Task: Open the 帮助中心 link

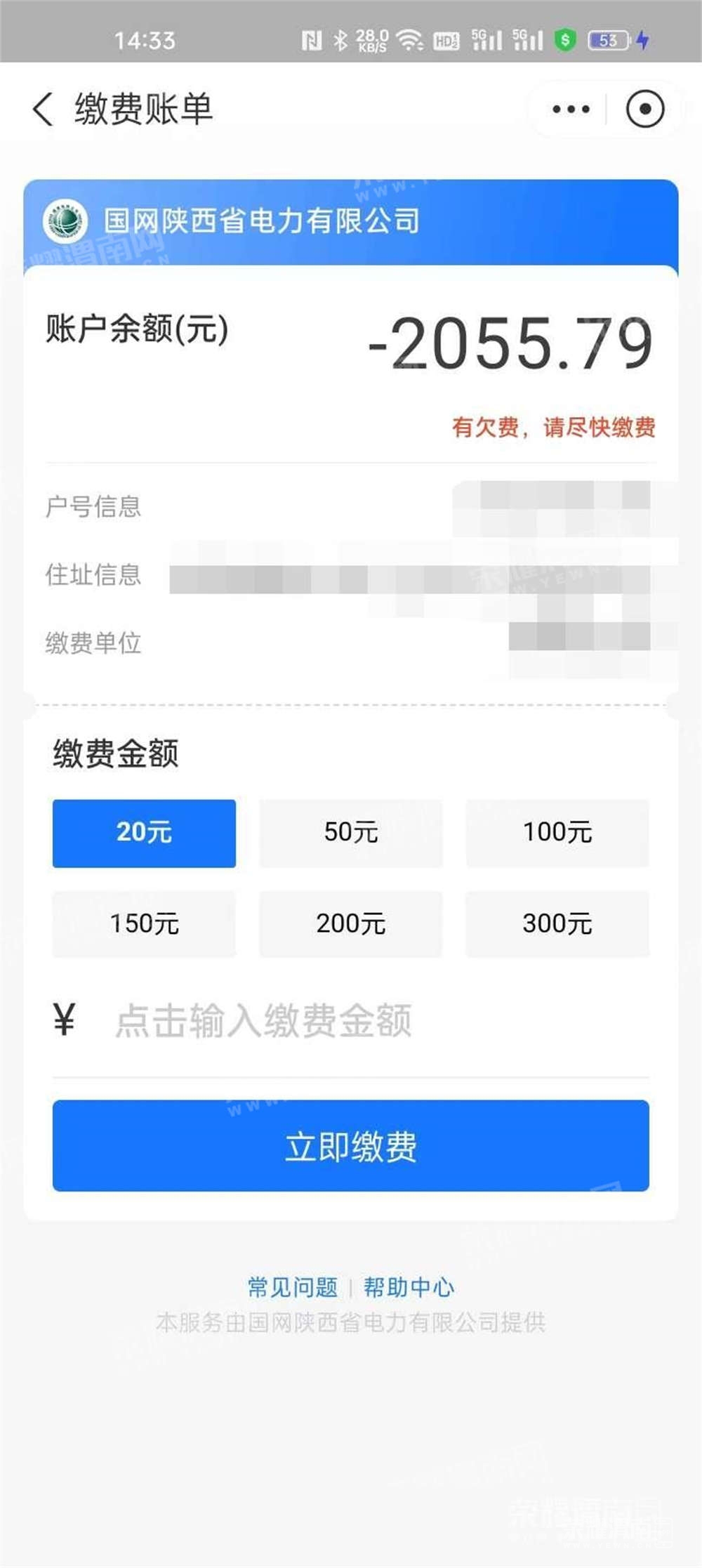Action: pyautogui.click(x=409, y=1287)
